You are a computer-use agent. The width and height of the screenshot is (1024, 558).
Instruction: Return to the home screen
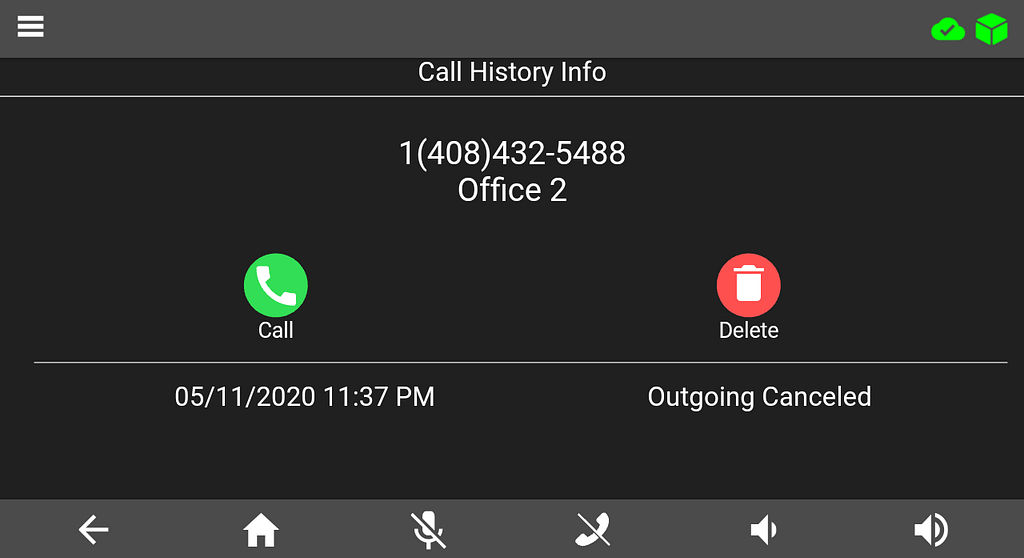(x=261, y=530)
